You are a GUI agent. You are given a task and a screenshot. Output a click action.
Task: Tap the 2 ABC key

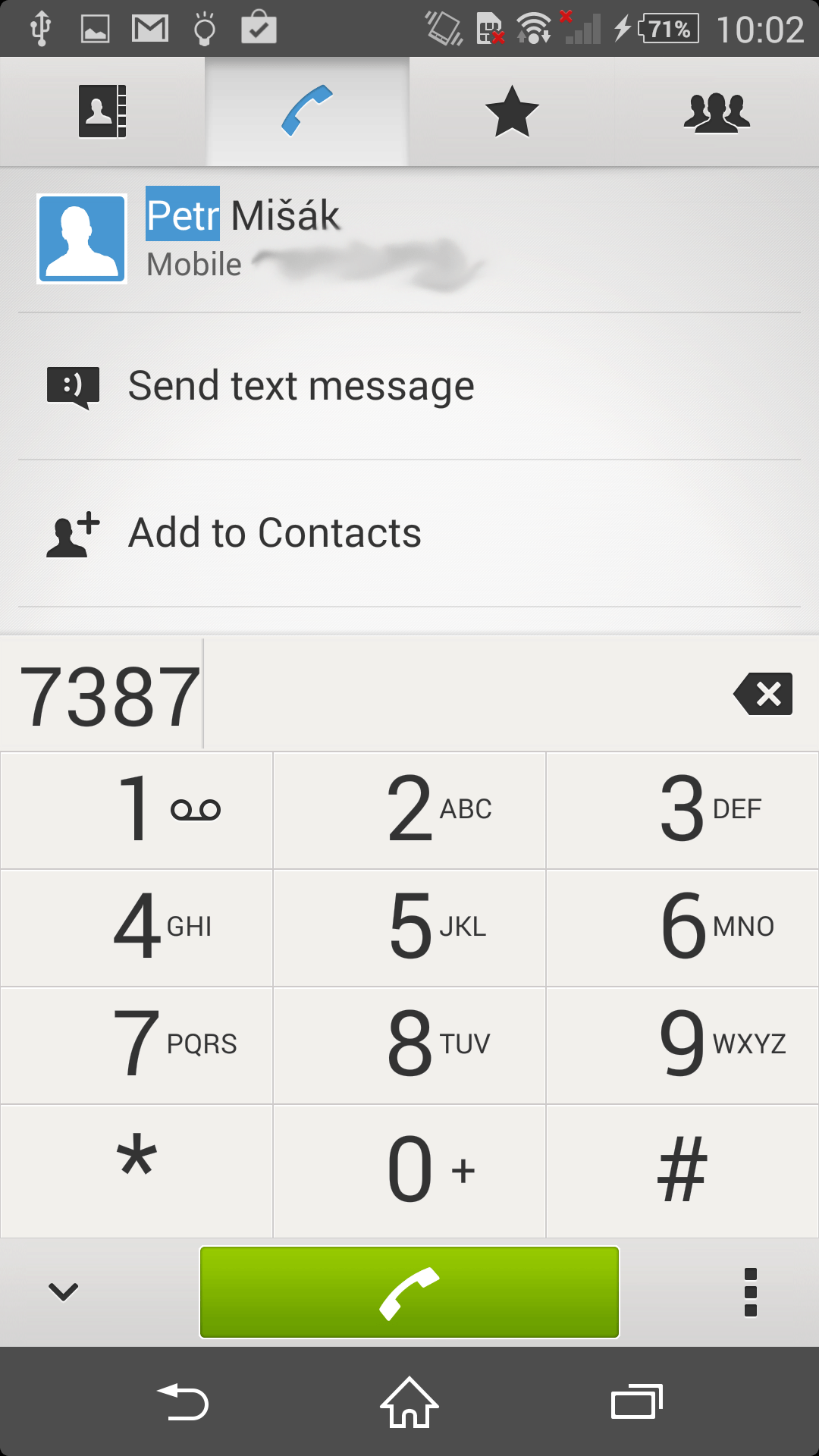coord(409,810)
